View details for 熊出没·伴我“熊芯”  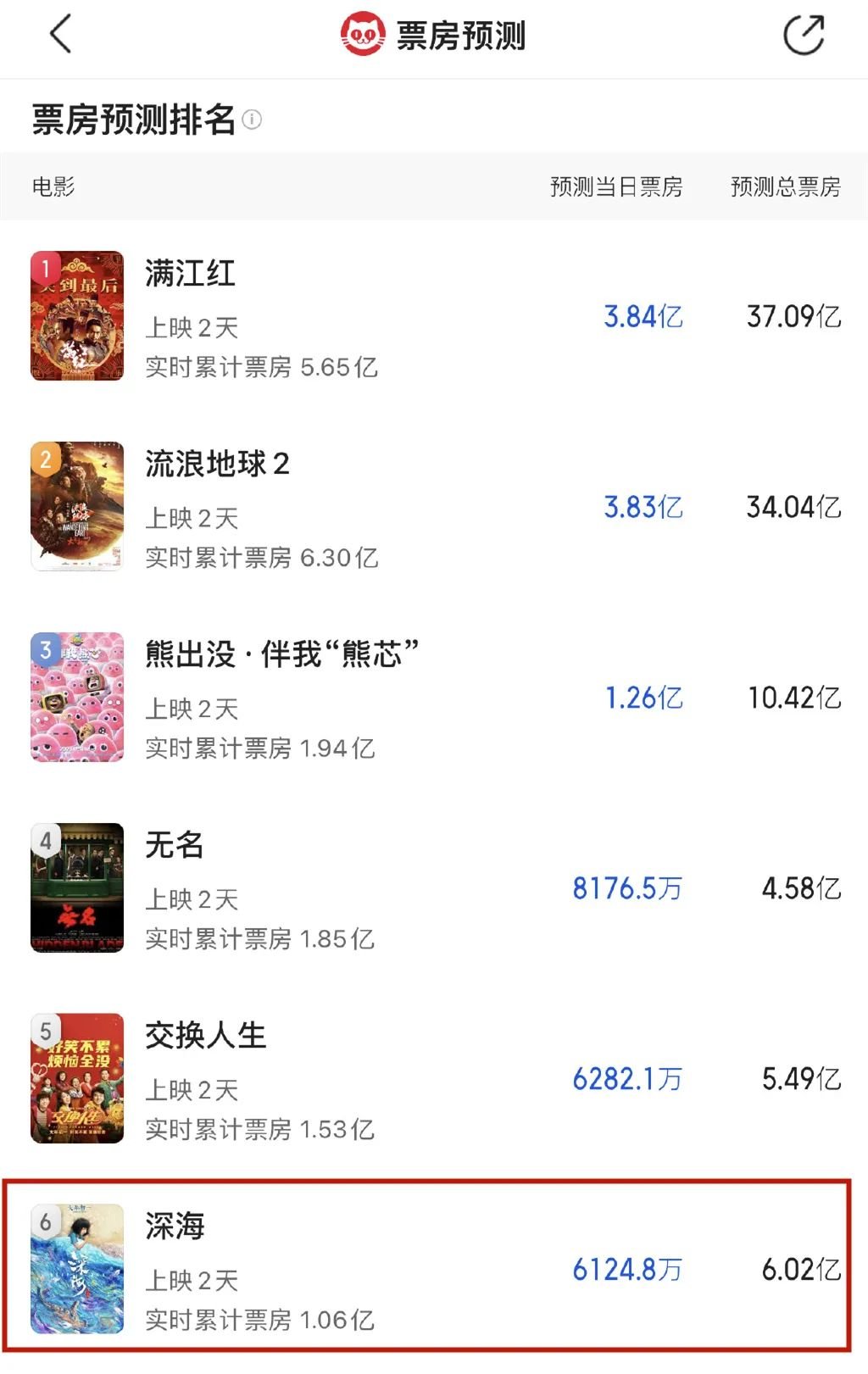coord(281,654)
